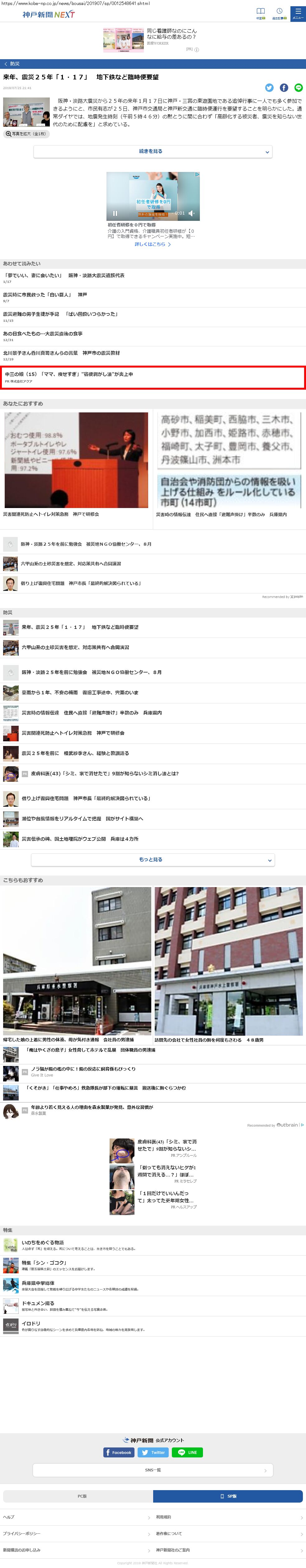Share the article on Twitter

pyautogui.click(x=269, y=88)
